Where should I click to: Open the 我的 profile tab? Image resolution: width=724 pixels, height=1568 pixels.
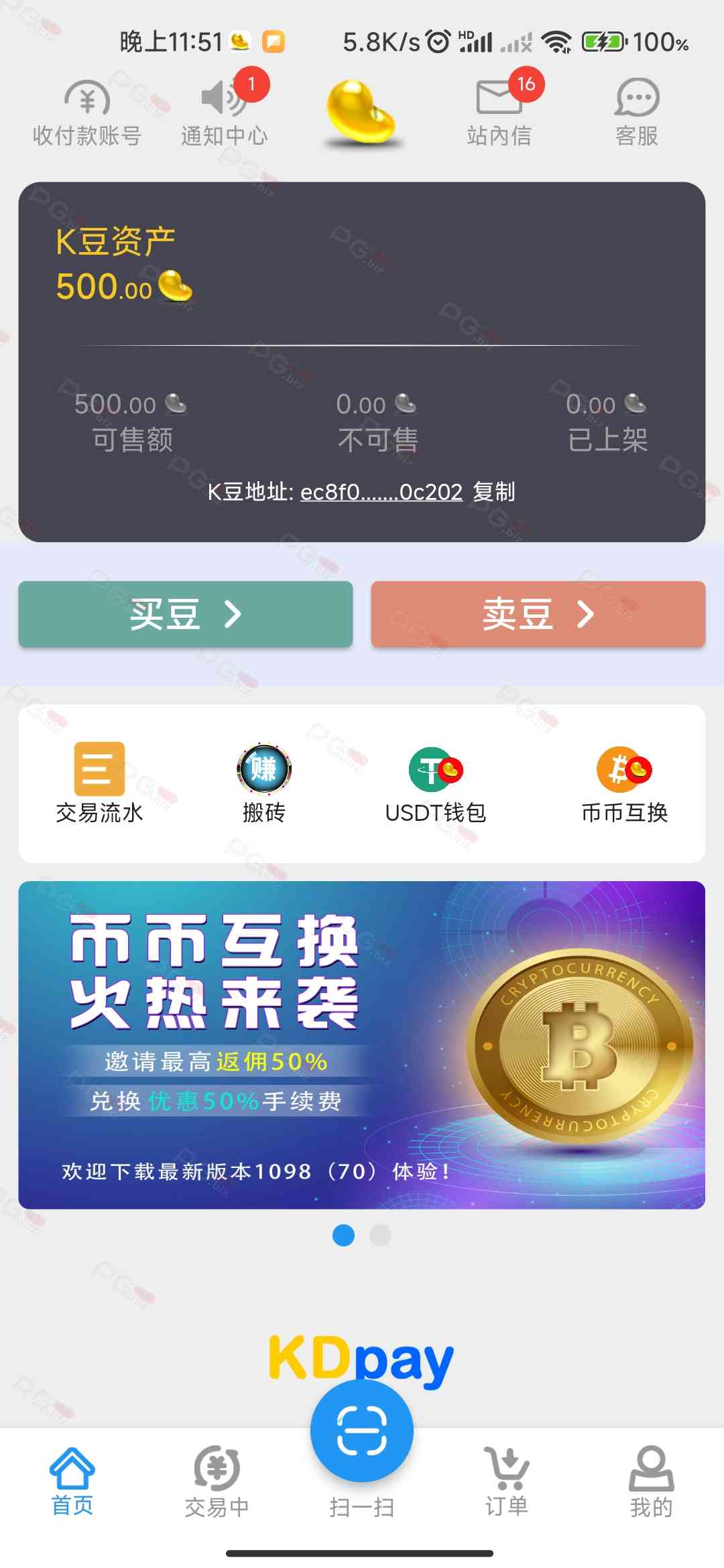[x=651, y=1482]
